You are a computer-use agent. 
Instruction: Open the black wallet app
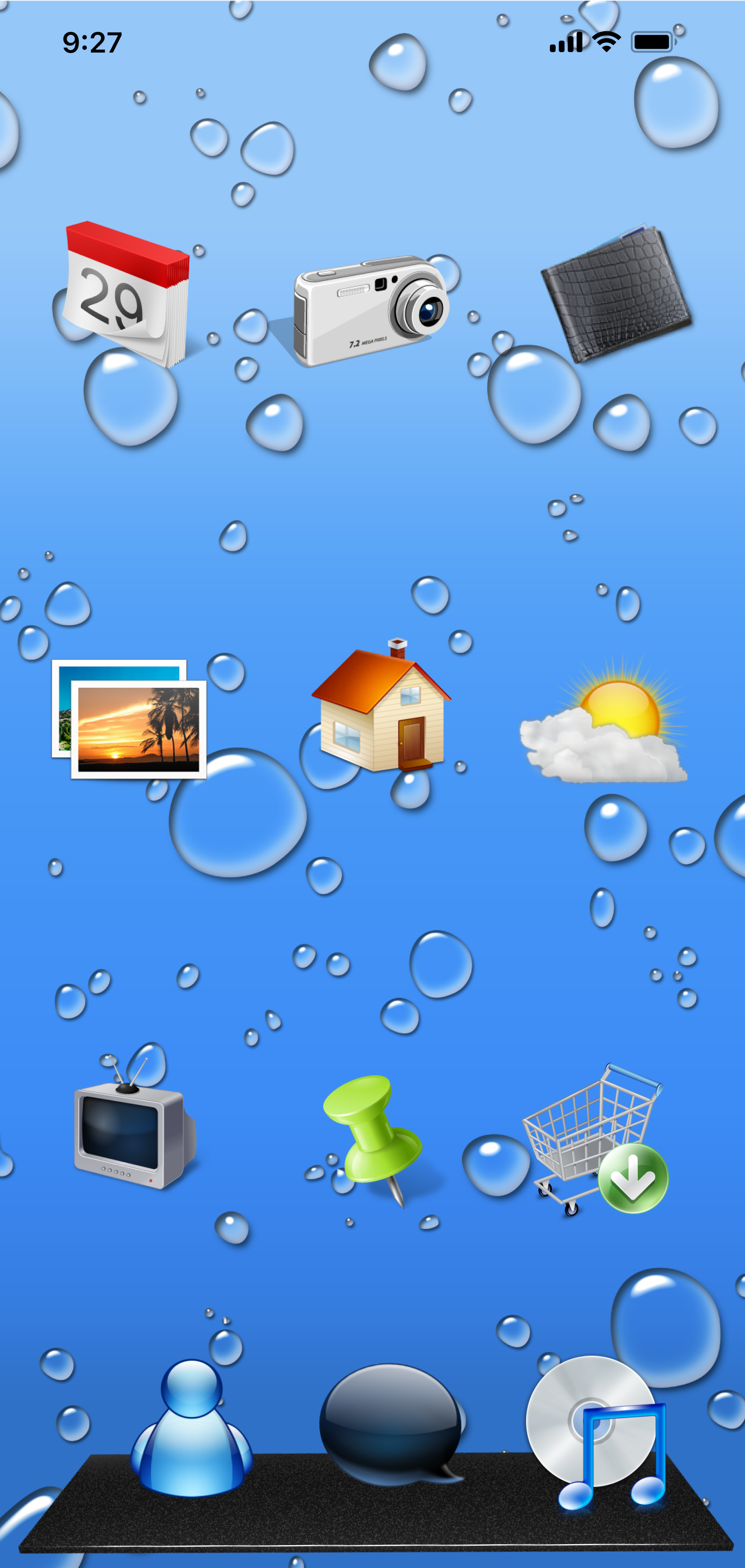[616, 295]
